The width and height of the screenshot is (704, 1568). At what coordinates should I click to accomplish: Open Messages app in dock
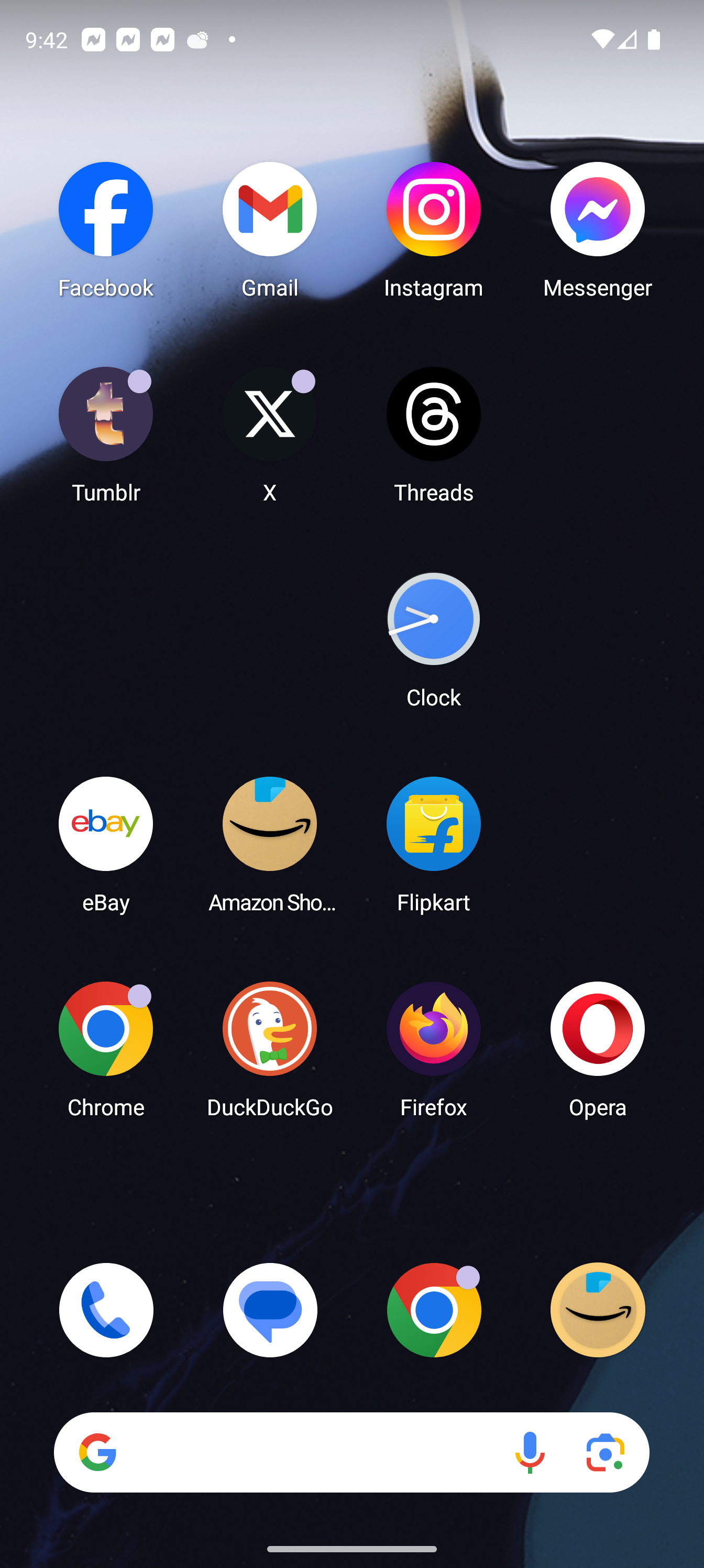270,1311
